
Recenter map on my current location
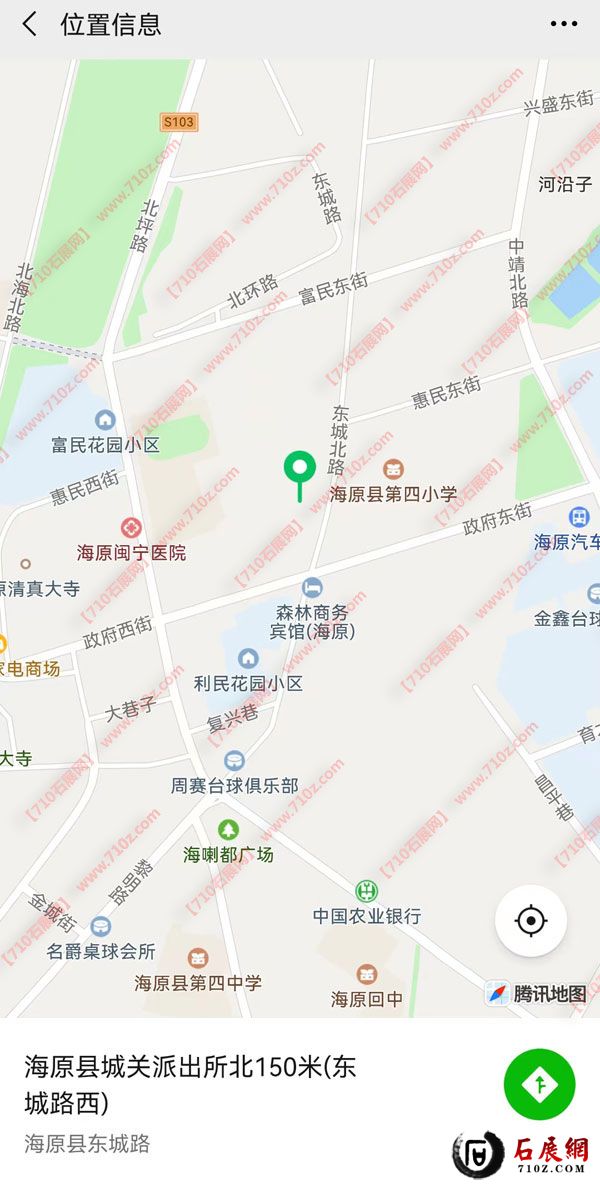[x=531, y=920]
